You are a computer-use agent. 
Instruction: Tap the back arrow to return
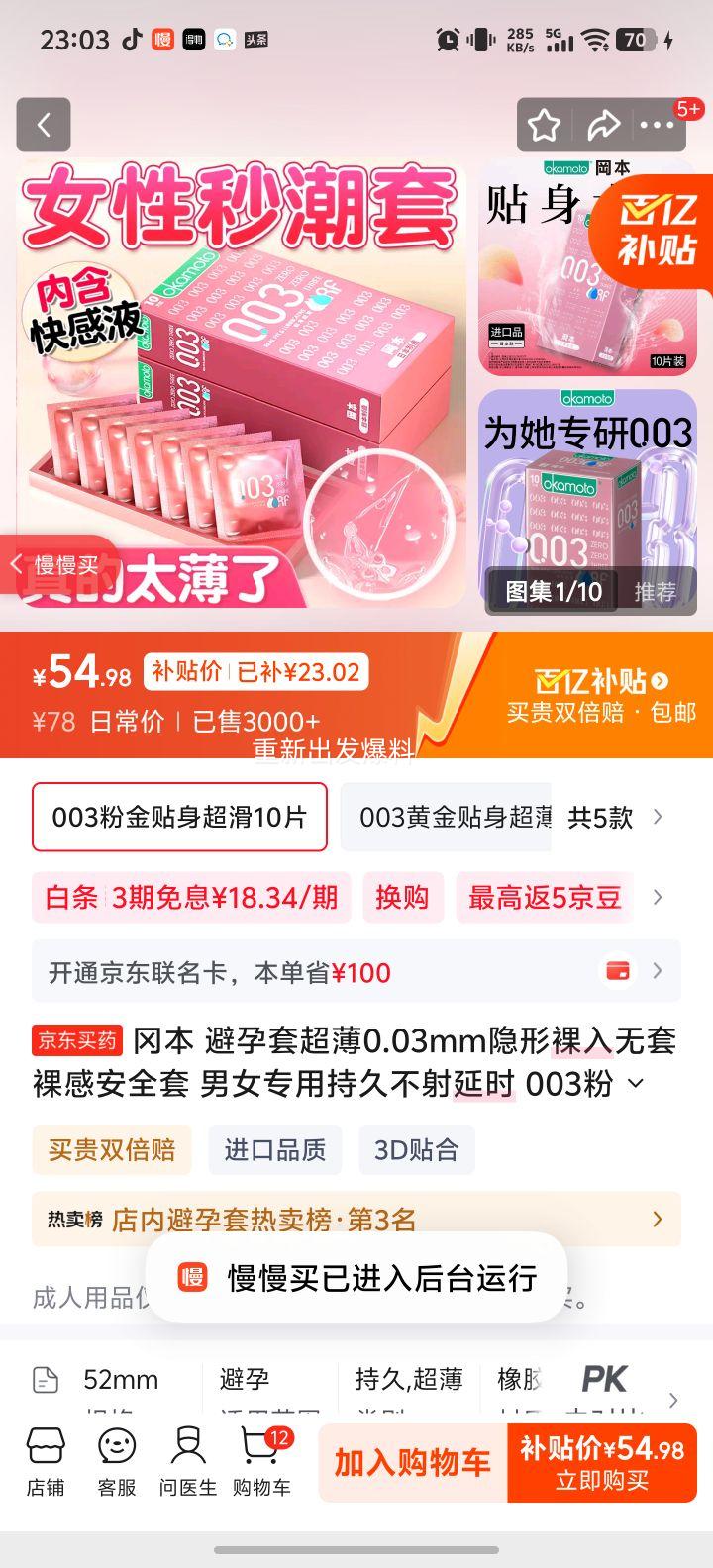click(x=43, y=125)
